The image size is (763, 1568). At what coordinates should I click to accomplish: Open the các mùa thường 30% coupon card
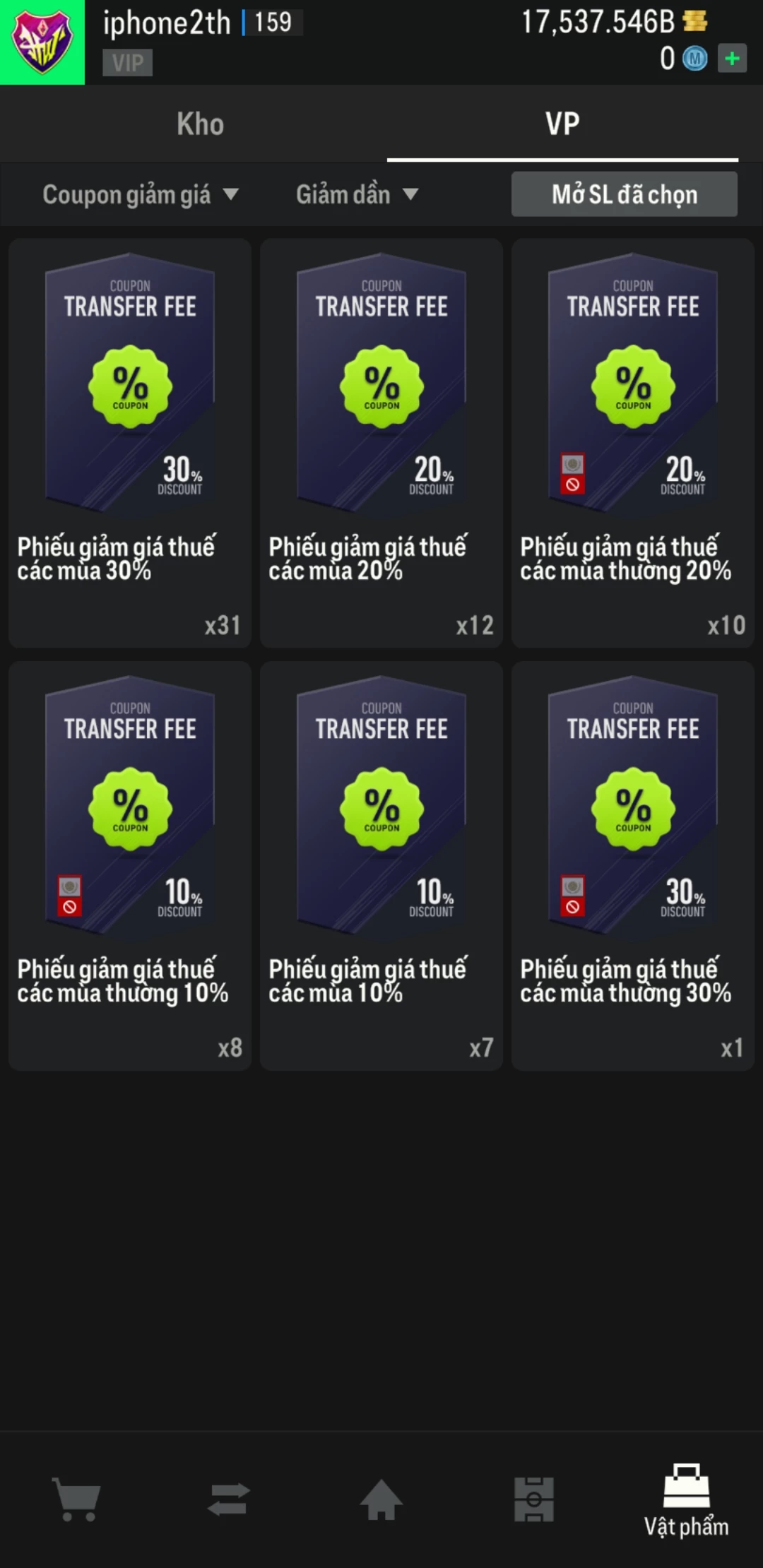(633, 865)
